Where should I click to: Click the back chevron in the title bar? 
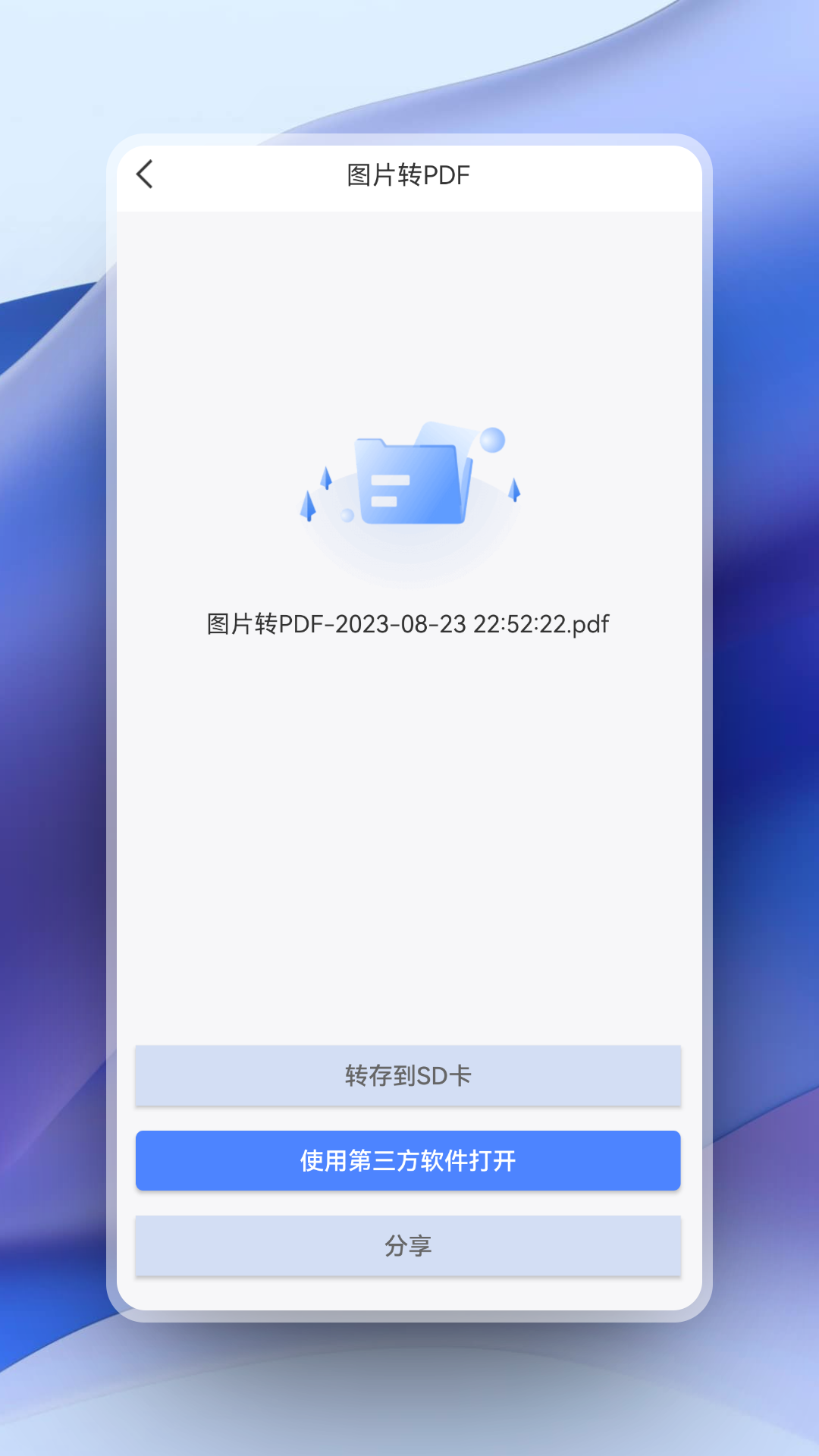(145, 174)
